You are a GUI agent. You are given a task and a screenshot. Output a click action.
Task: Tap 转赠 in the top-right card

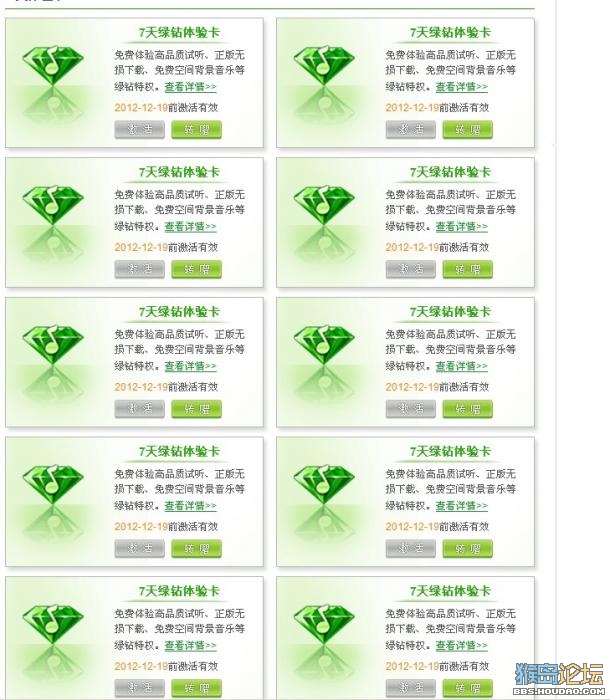coord(467,129)
